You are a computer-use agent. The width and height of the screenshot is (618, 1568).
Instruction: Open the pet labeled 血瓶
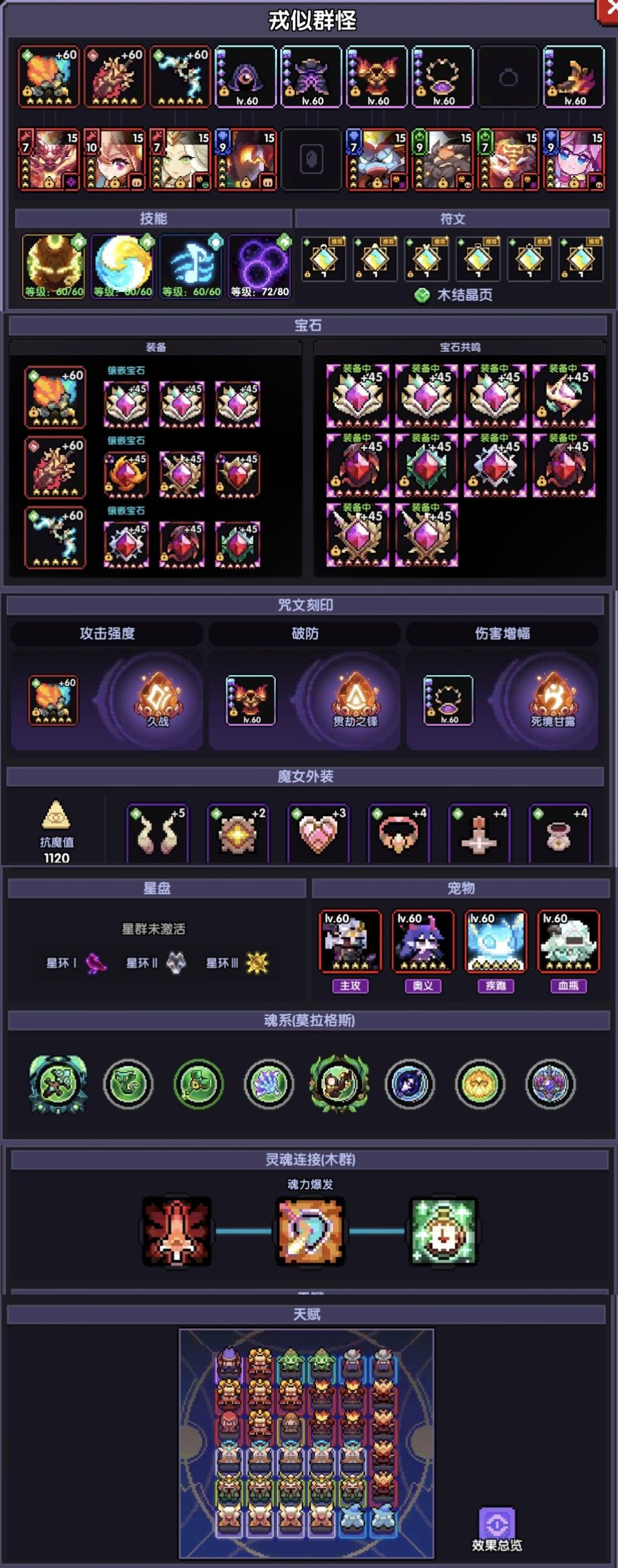point(568,941)
